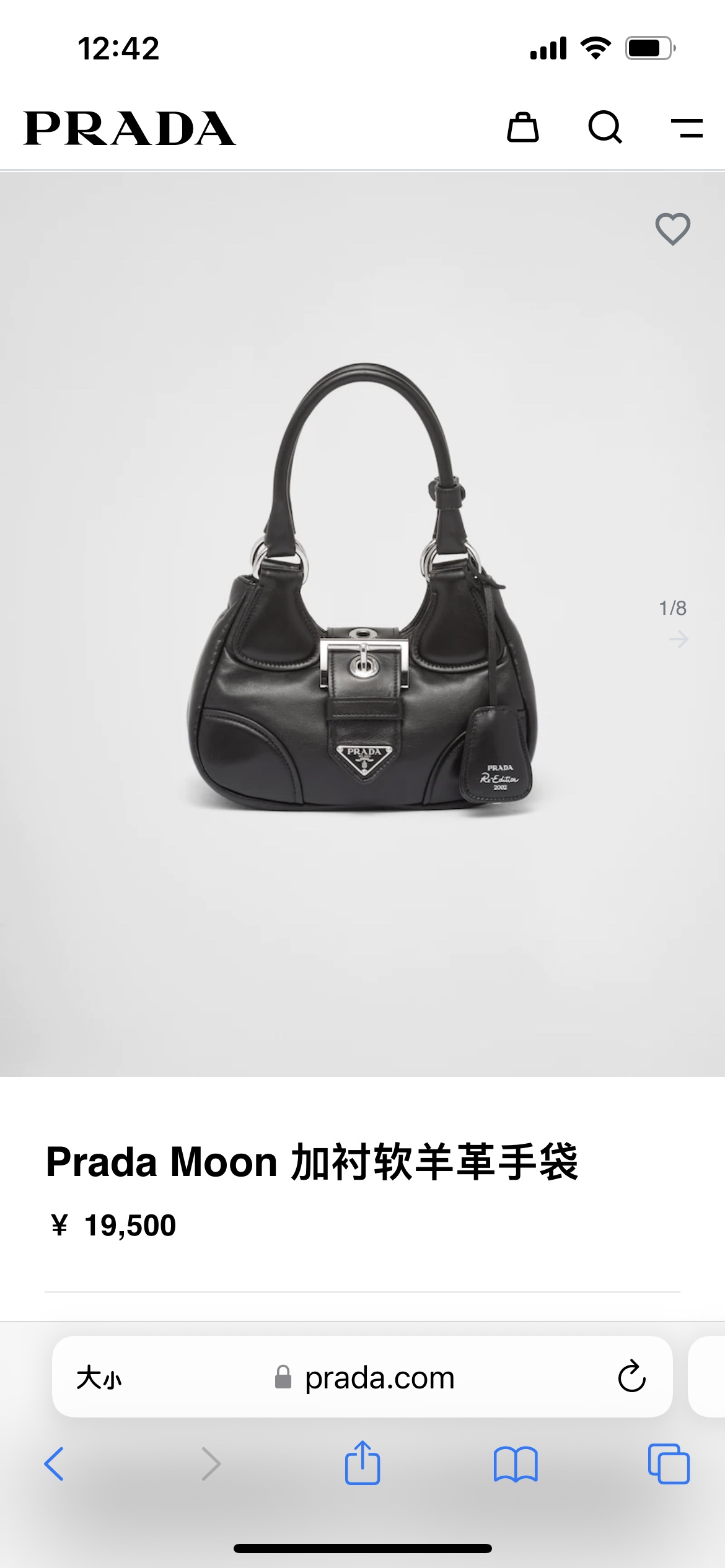Screen dimensions: 725x1568
Task: Tap the prada.com address bar
Action: pyautogui.click(x=379, y=1378)
